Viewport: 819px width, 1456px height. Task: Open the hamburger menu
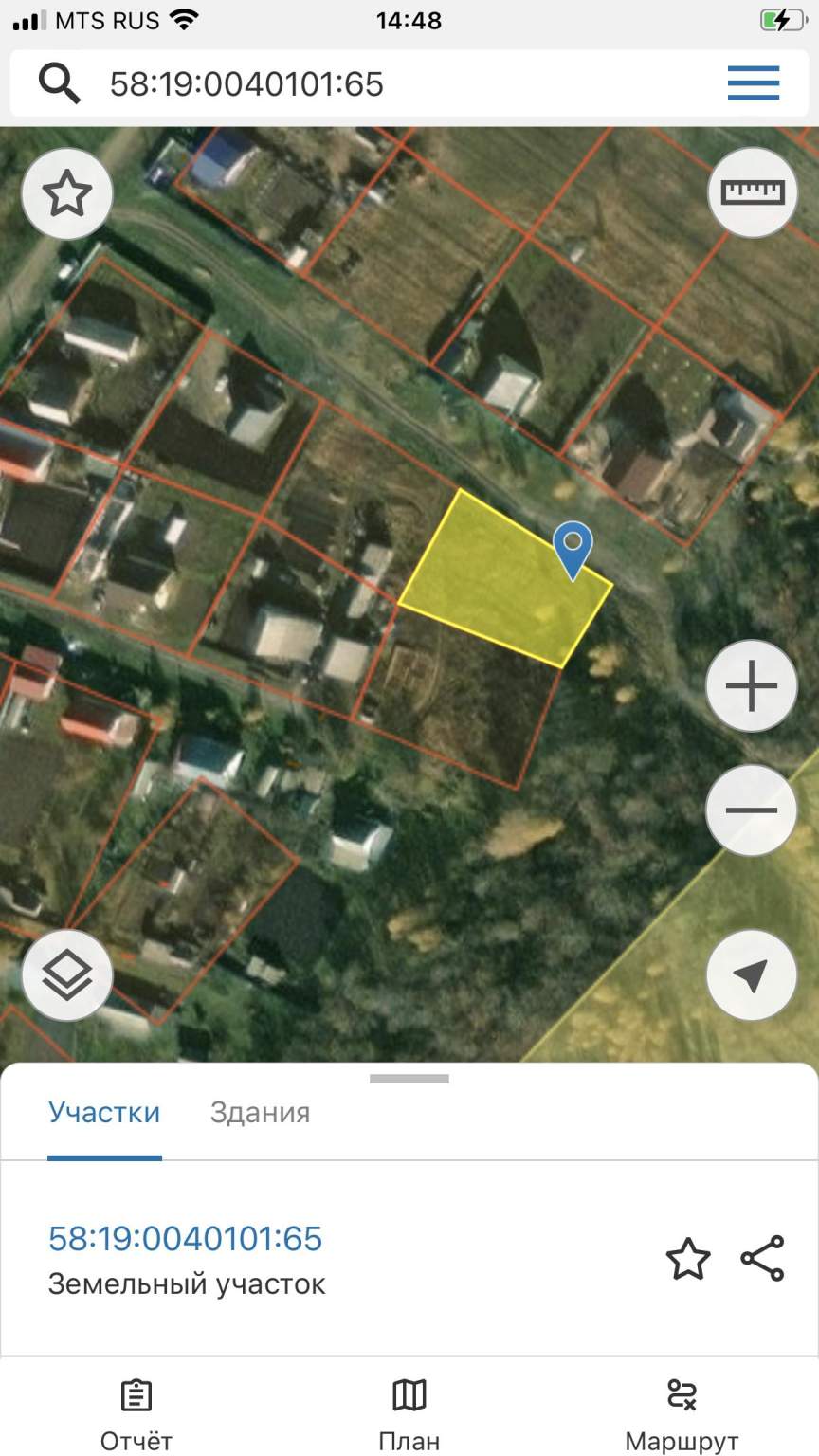[754, 83]
